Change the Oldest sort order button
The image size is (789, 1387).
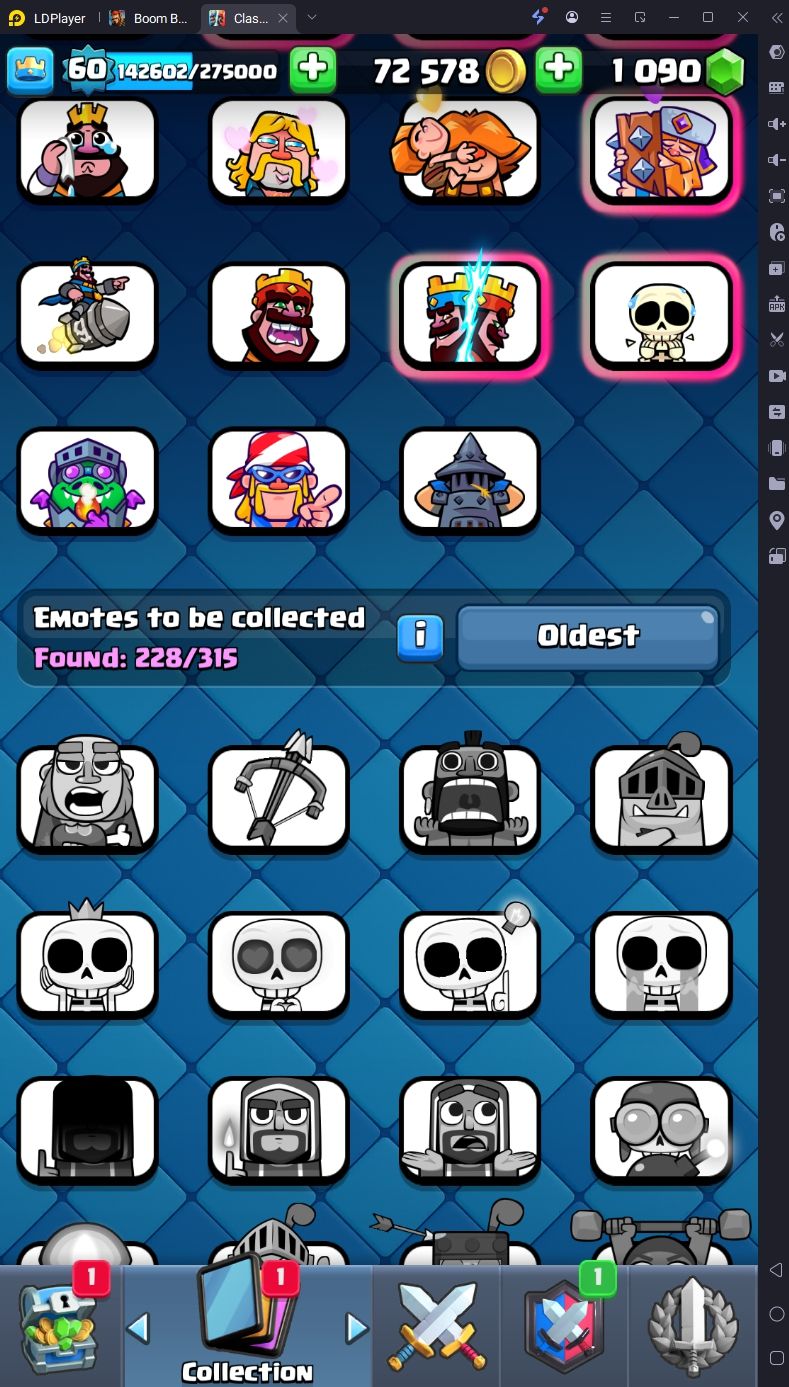coord(588,636)
